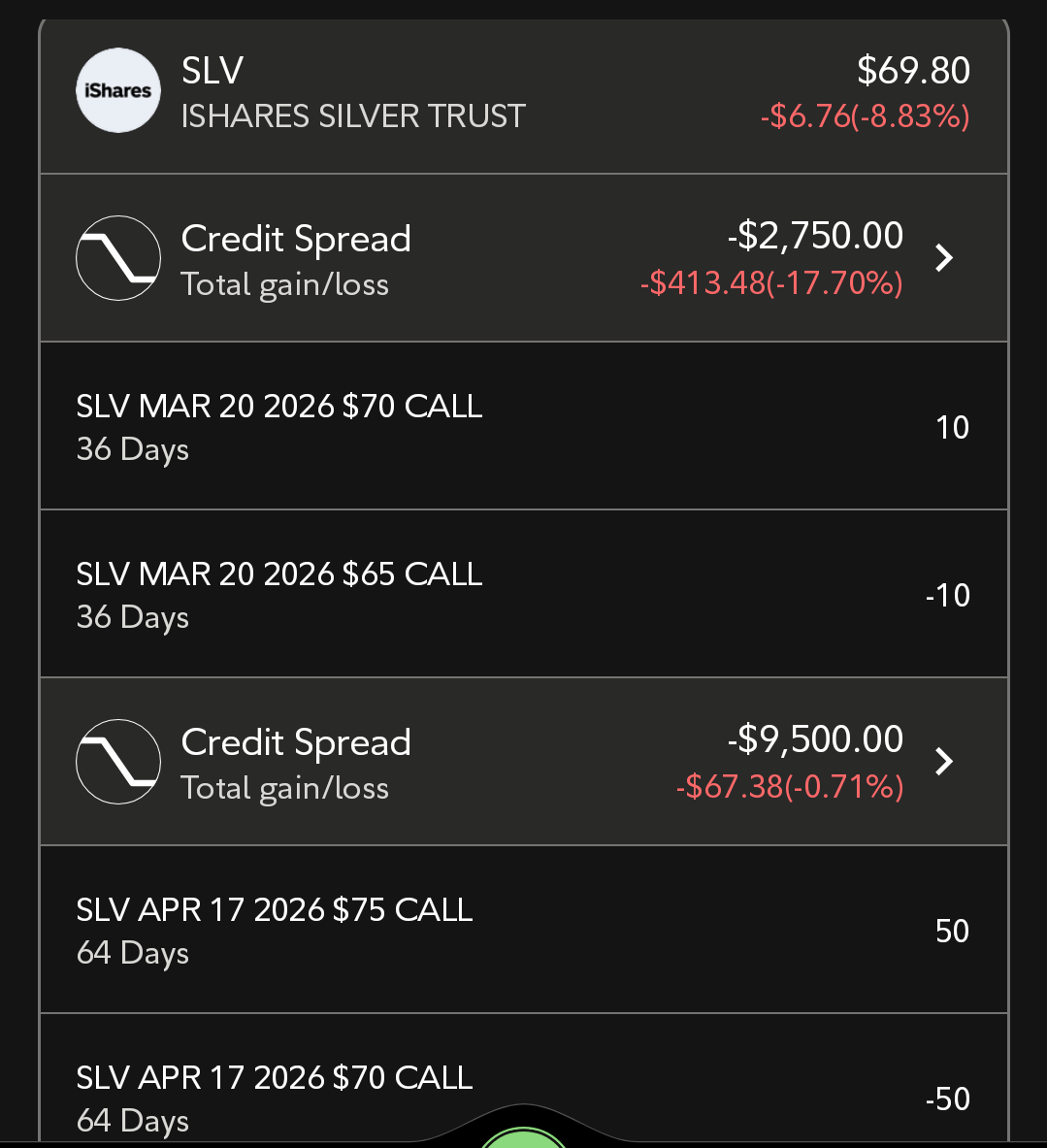Select the SLV MAR 20 2026 $65 CALL row

(524, 594)
